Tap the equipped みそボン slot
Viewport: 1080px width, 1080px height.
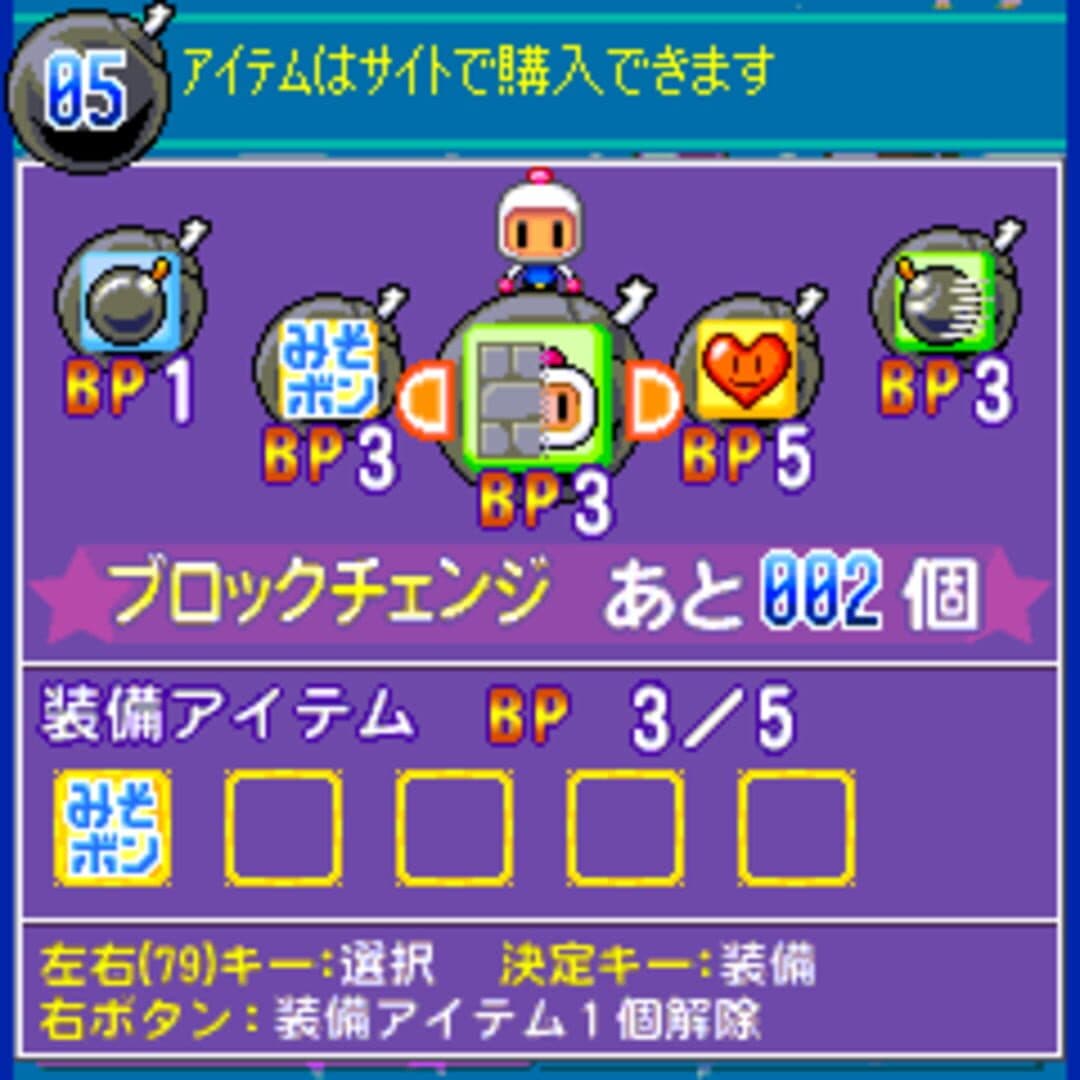coord(113,827)
